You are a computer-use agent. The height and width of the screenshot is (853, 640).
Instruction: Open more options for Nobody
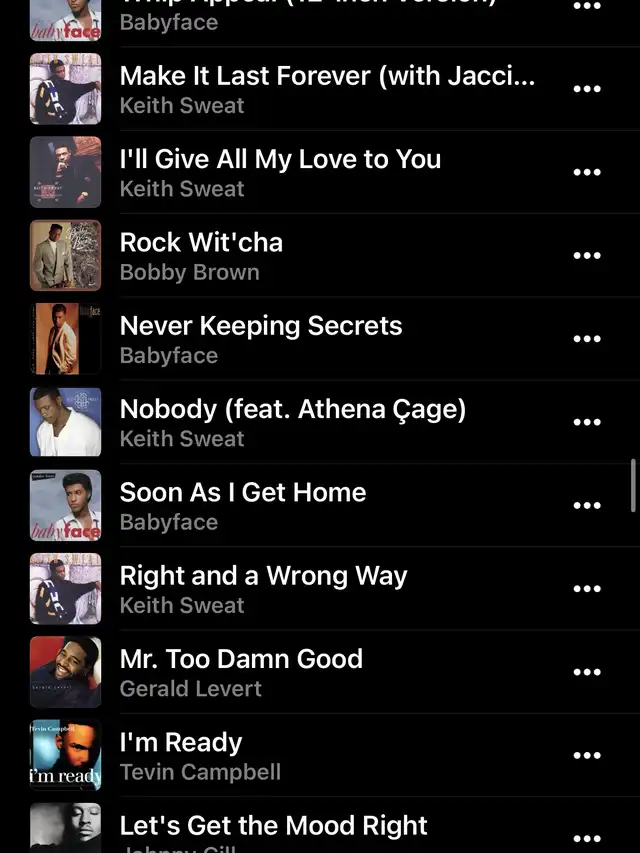[x=587, y=422]
